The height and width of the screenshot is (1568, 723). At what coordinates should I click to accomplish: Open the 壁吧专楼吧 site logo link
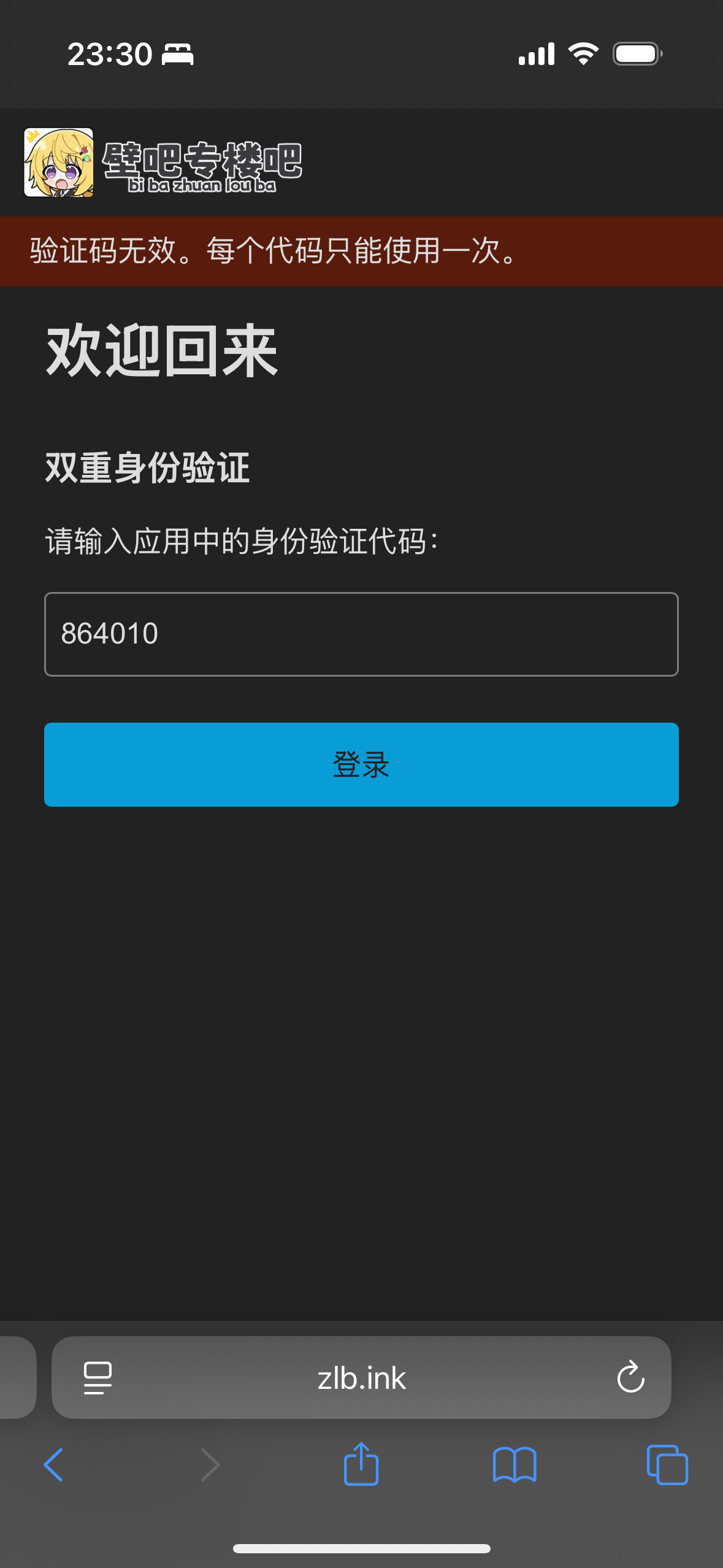[x=163, y=163]
